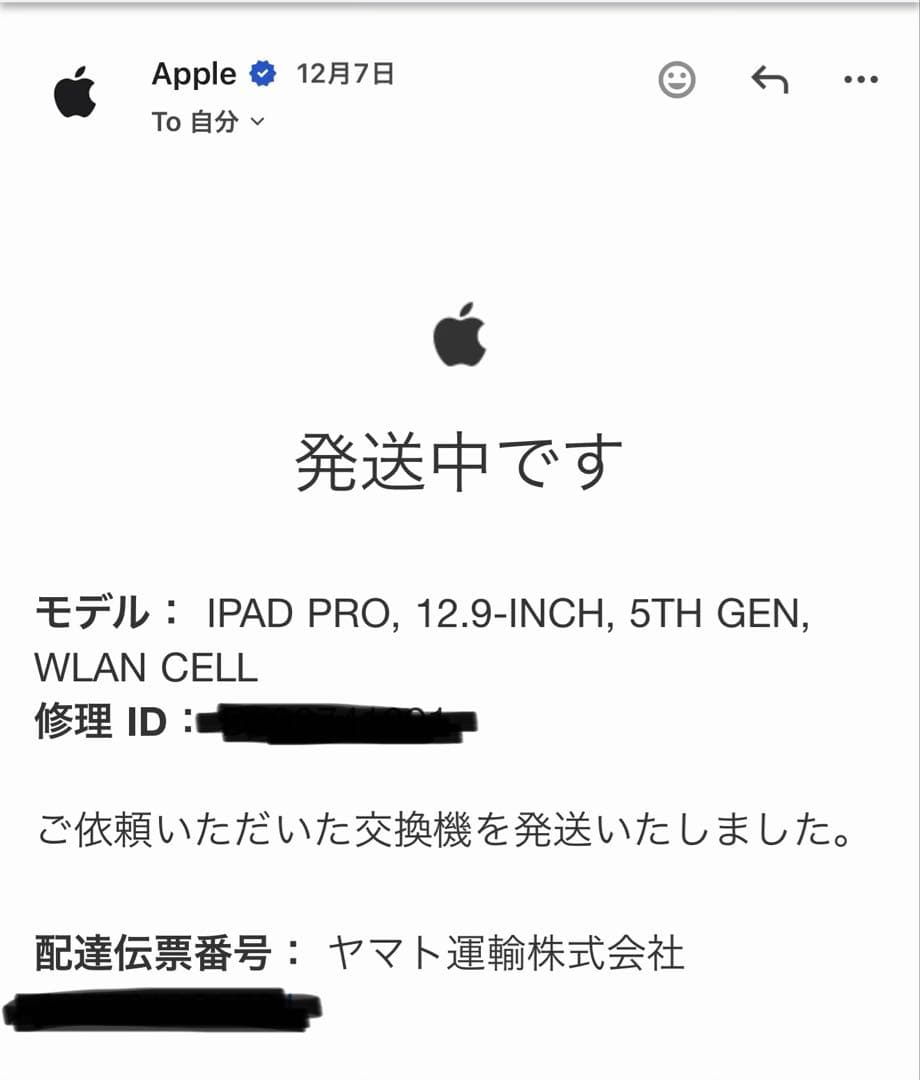Select the '発送中です' heading
920x1080 pixels.
[x=459, y=458]
